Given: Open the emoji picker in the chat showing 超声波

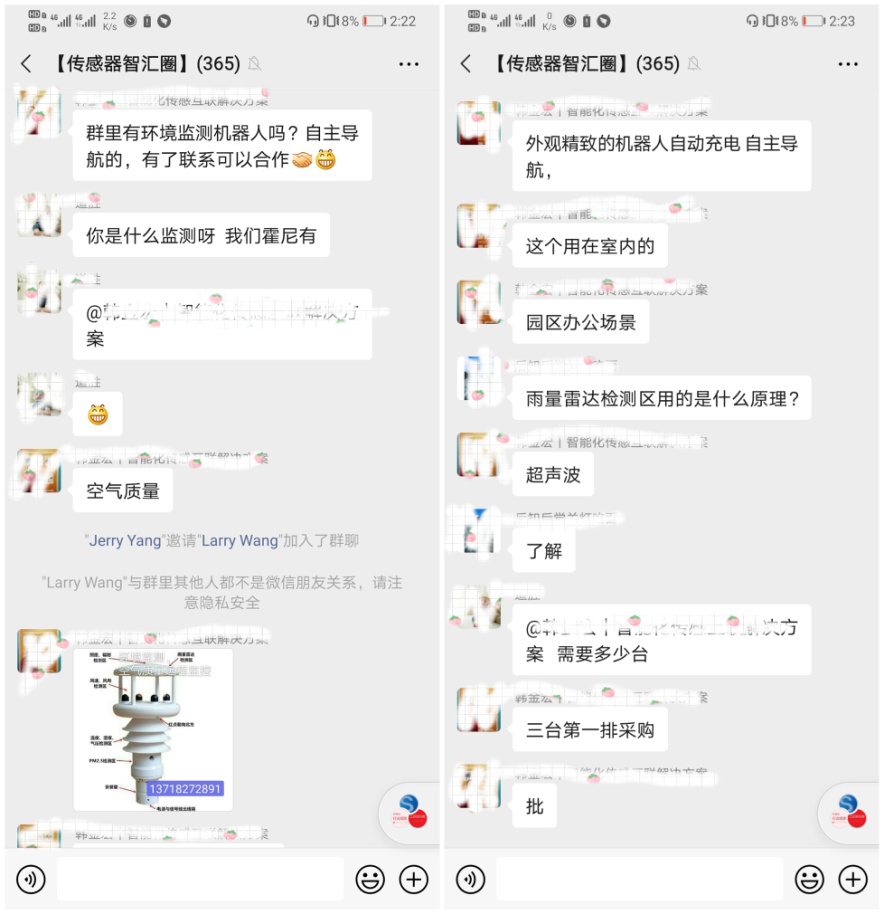Looking at the screenshot, I should pos(810,879).
